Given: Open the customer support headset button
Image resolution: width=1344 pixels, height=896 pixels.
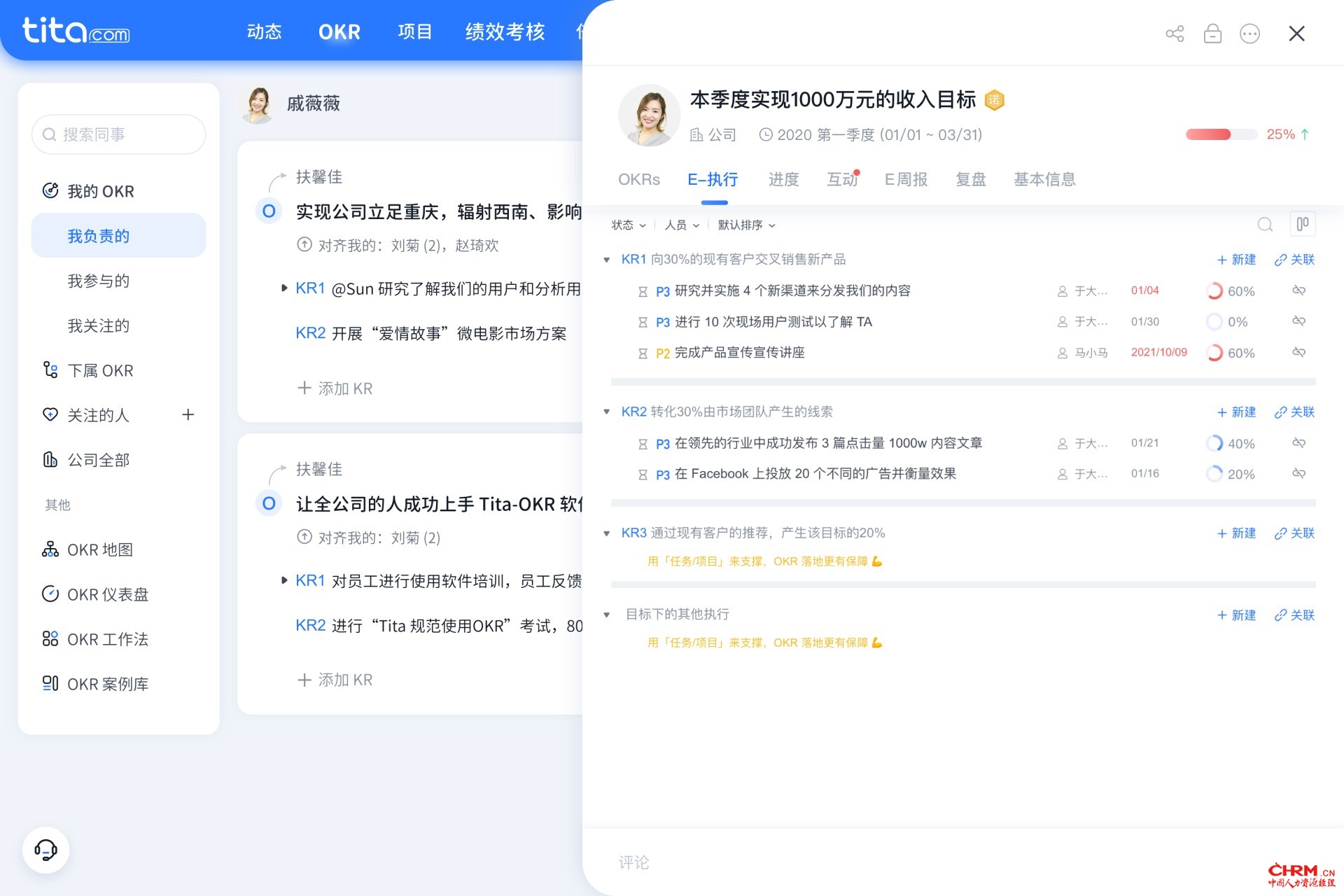Looking at the screenshot, I should coord(45,850).
